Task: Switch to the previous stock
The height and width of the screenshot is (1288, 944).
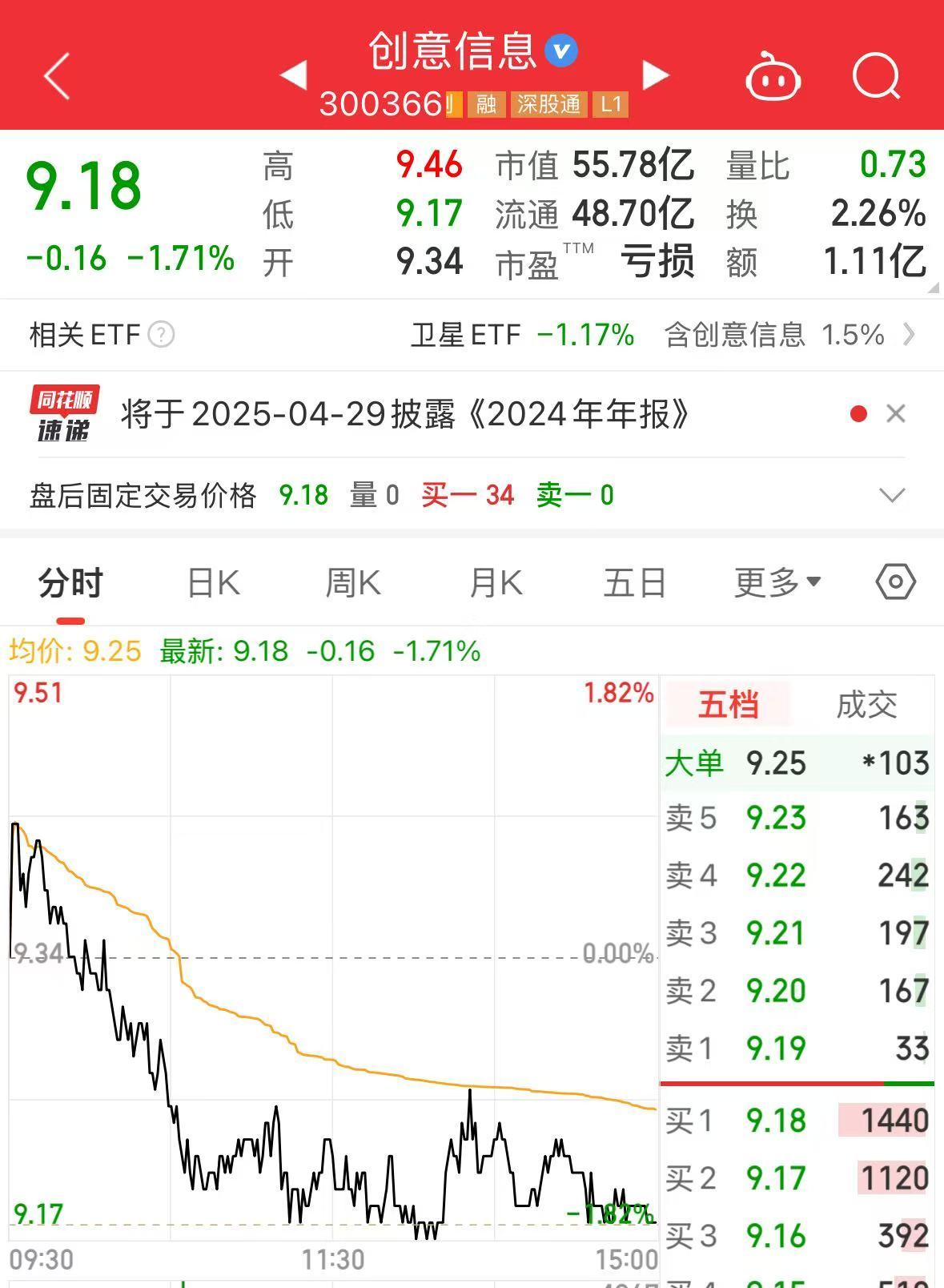Action: click(294, 75)
